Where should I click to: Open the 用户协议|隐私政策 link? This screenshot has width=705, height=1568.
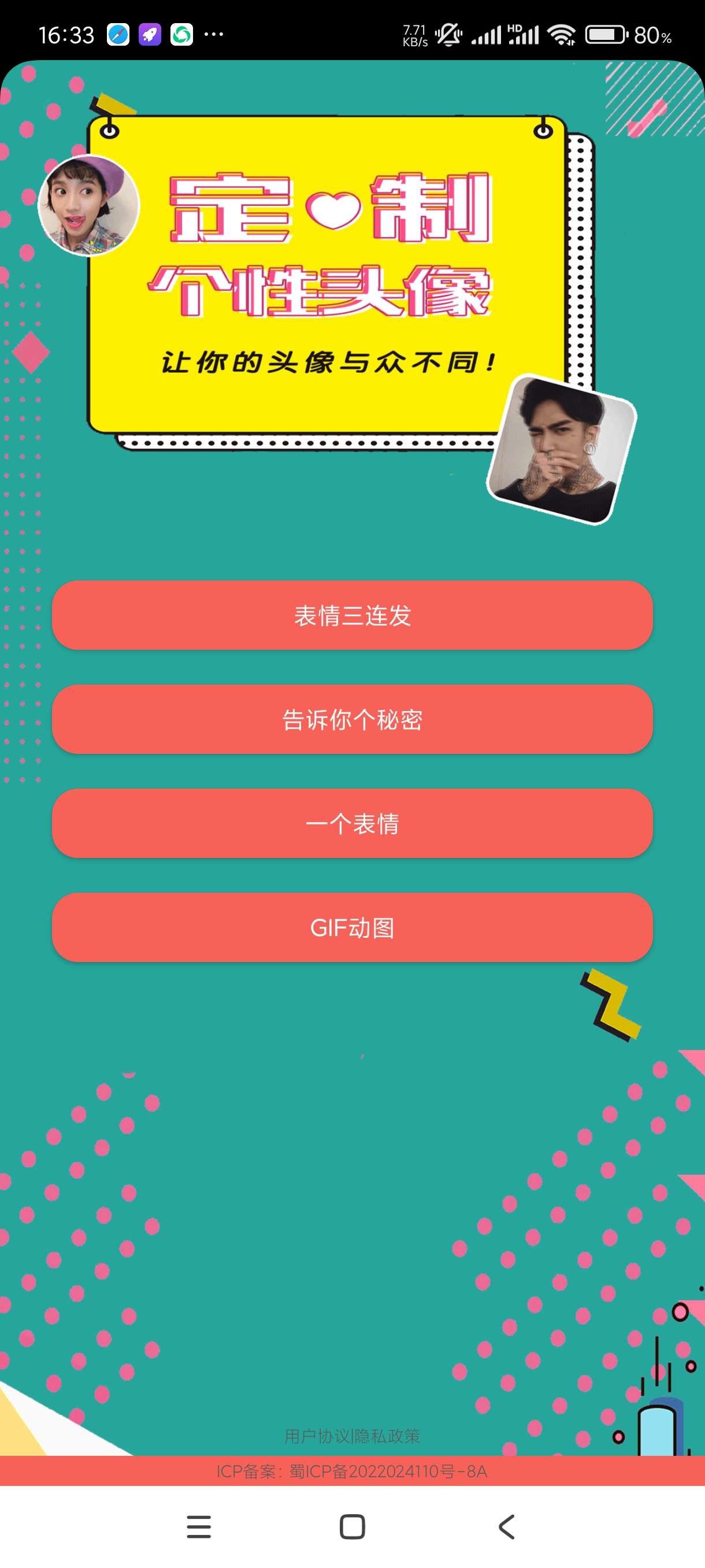click(352, 1436)
